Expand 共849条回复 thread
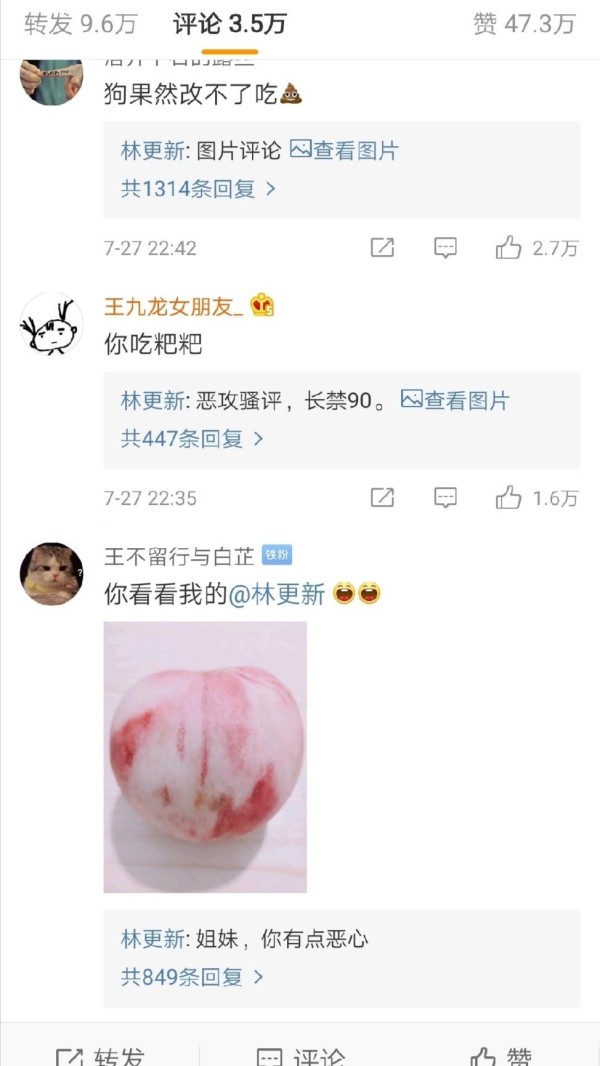Image resolution: width=600 pixels, height=1066 pixels. point(192,978)
